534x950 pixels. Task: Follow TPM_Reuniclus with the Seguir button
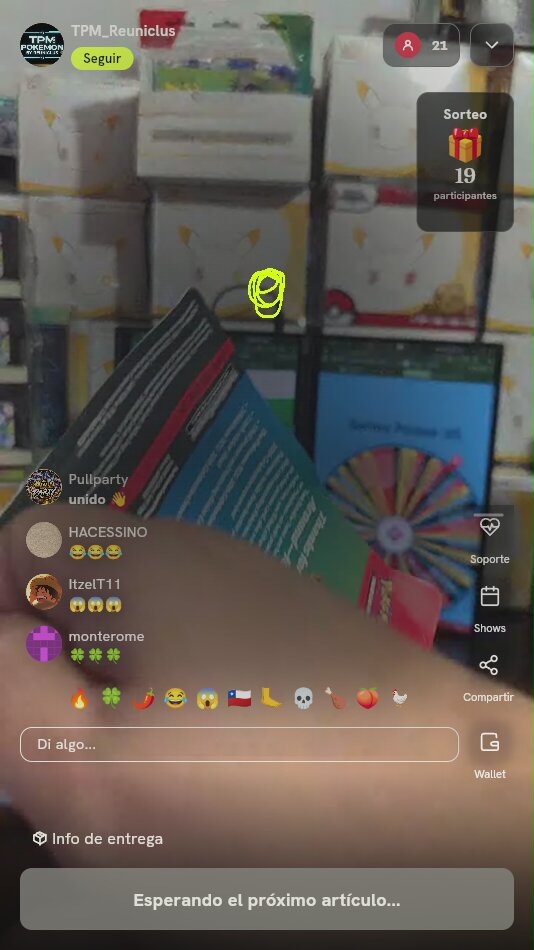tap(102, 59)
